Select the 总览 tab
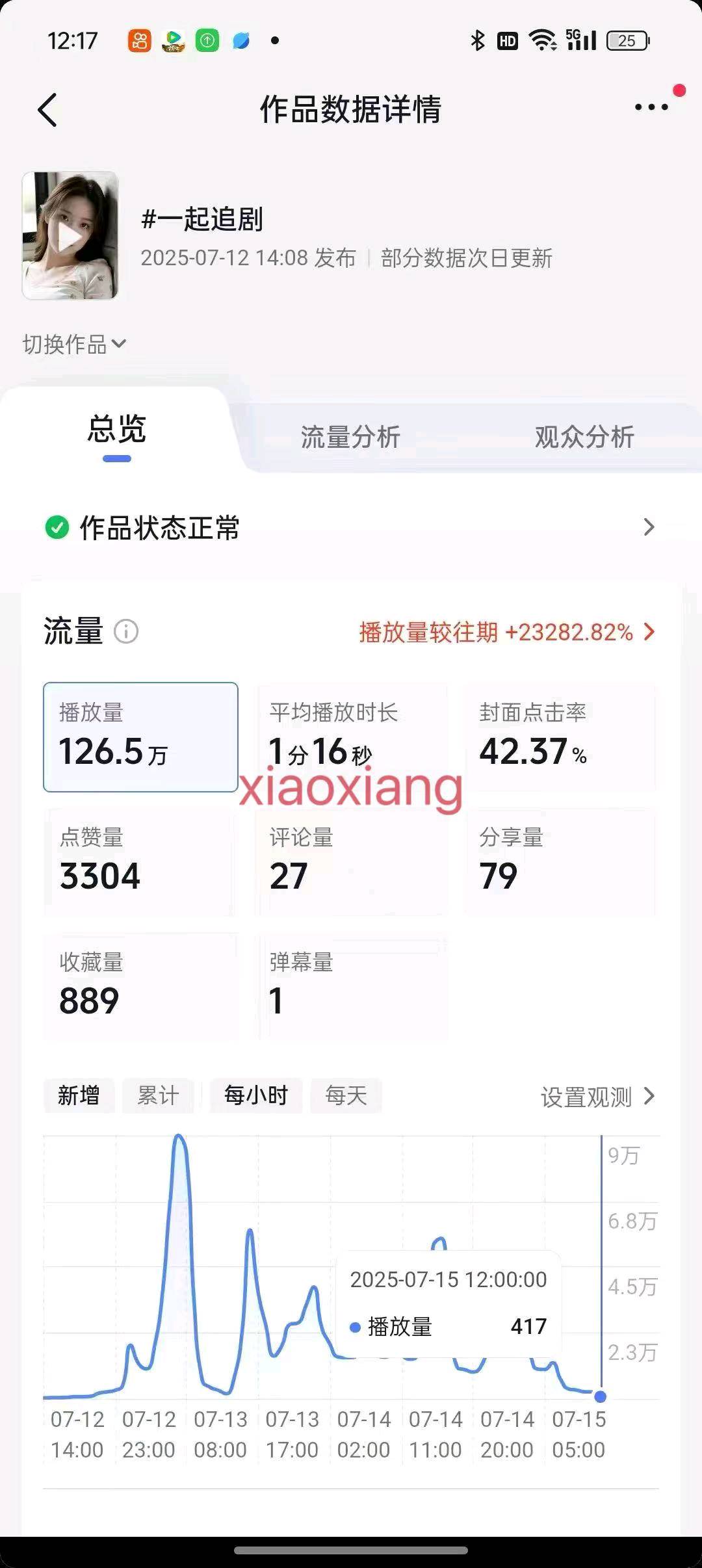 pyautogui.click(x=117, y=430)
